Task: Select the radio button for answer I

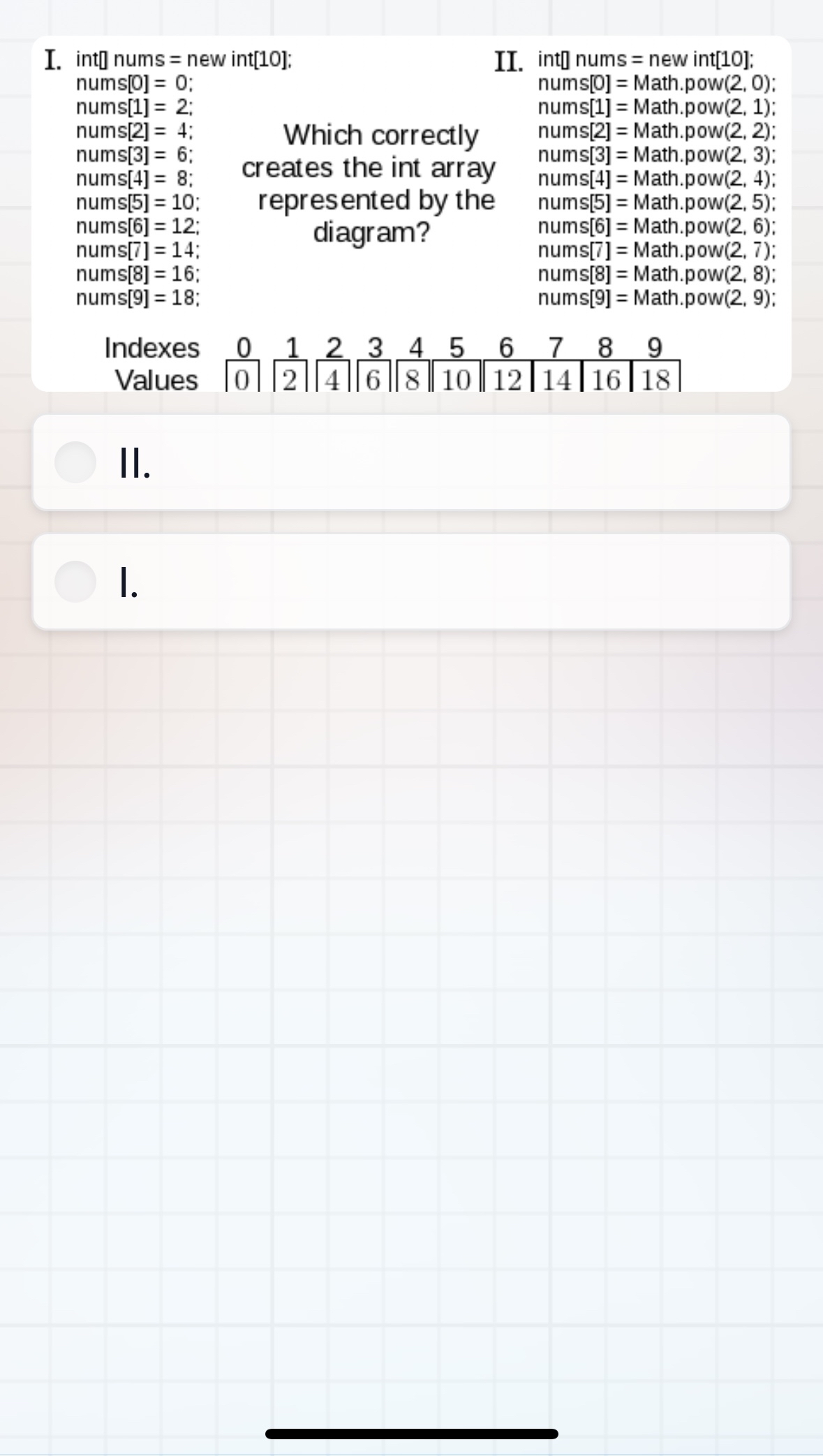Action: [x=77, y=582]
